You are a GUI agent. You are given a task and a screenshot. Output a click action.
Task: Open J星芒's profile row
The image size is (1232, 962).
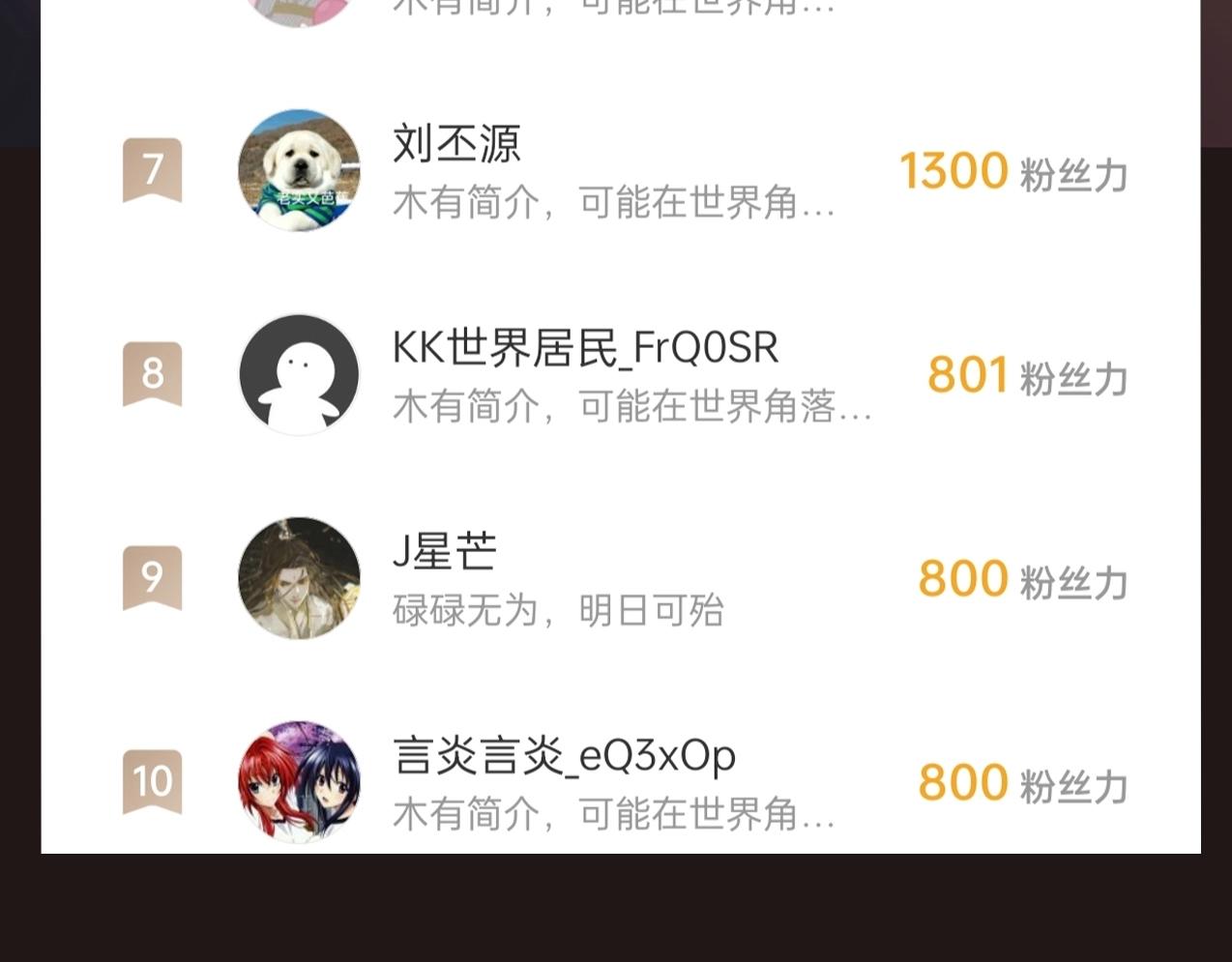point(621,578)
